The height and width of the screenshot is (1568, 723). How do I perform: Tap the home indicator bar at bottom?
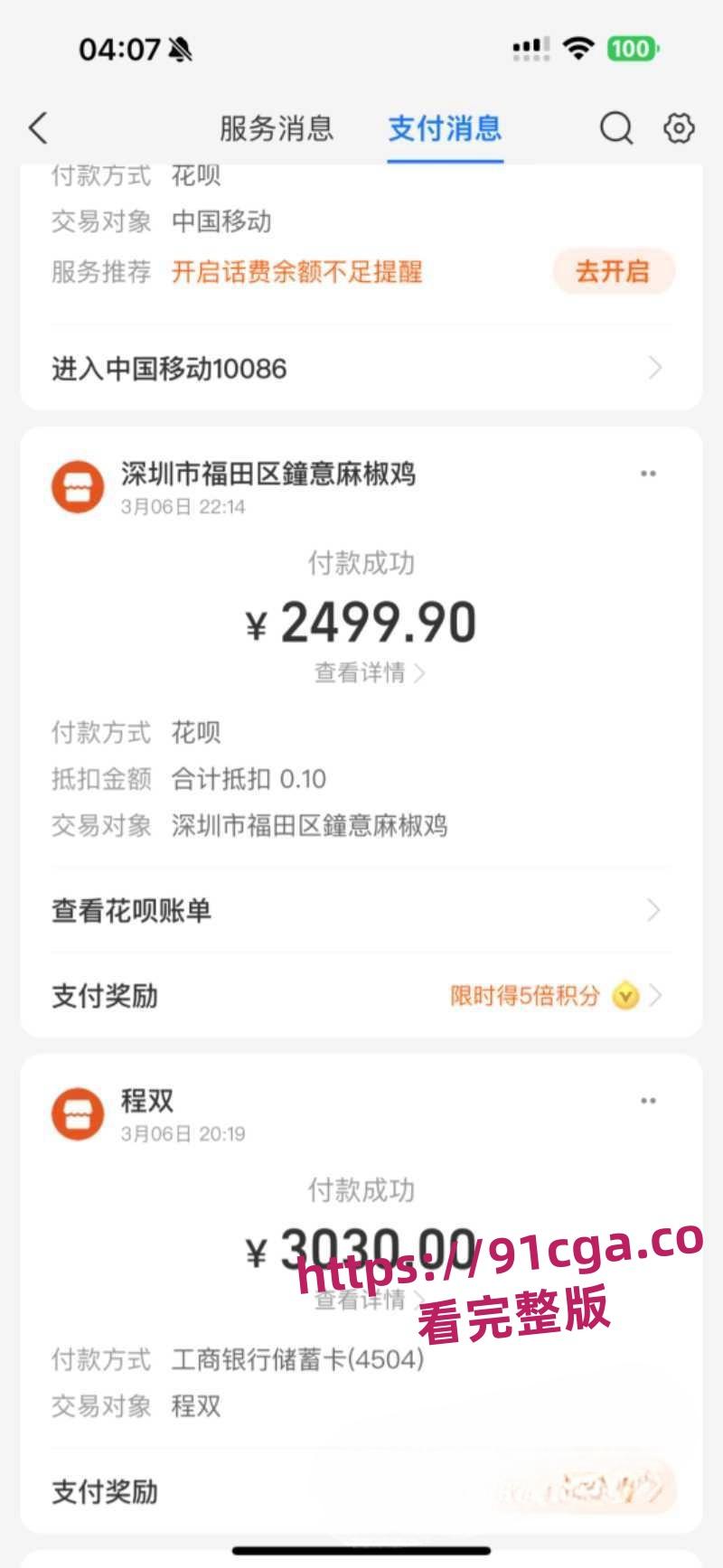click(x=361, y=1552)
